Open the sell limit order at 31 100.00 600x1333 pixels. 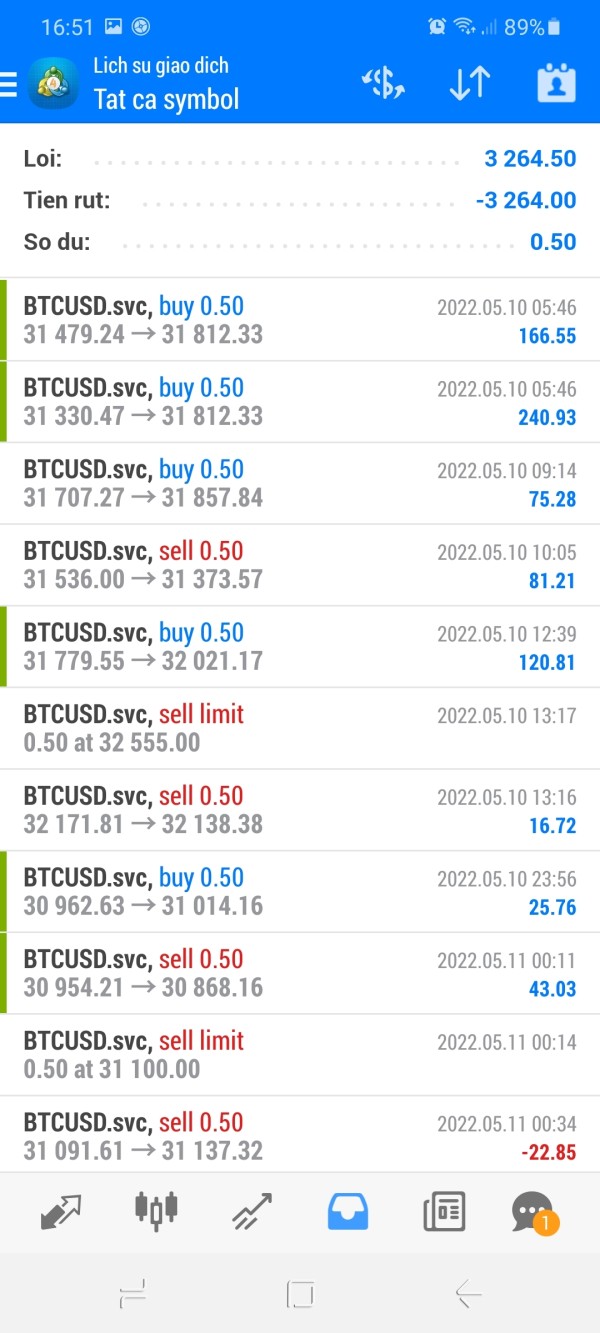300,1055
